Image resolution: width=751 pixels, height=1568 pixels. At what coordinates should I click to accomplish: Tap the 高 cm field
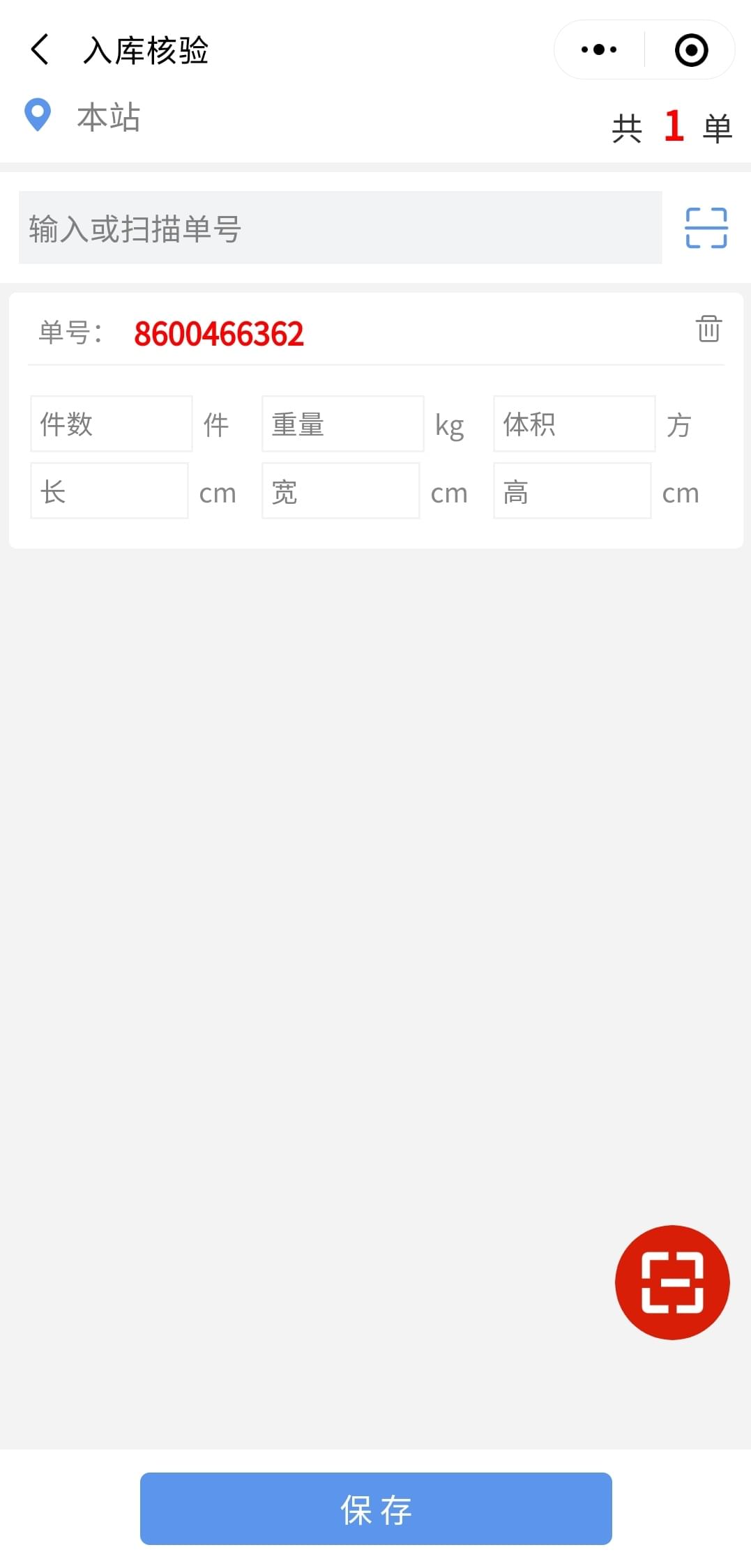point(572,491)
